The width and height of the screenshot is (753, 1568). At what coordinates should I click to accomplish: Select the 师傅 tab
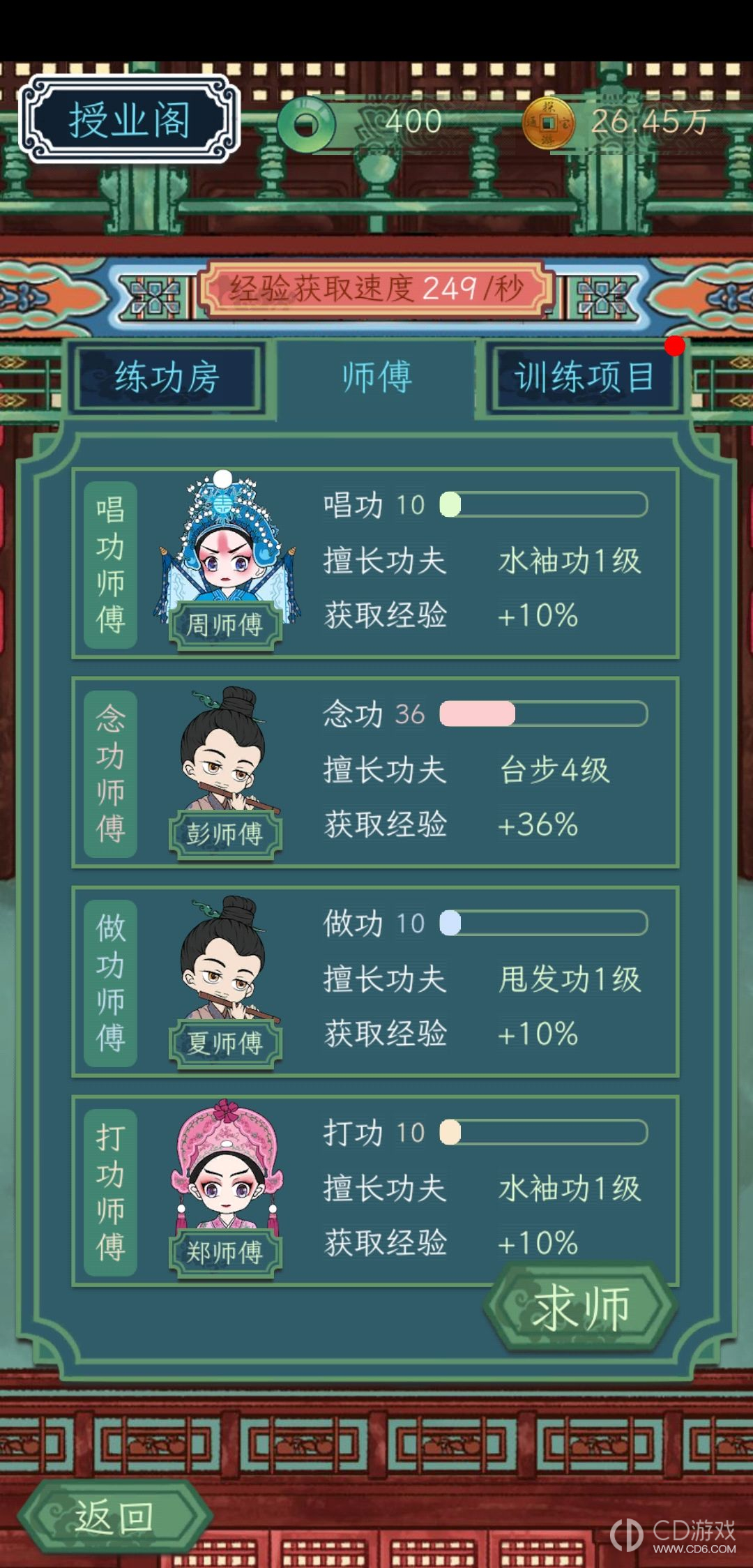click(x=376, y=377)
